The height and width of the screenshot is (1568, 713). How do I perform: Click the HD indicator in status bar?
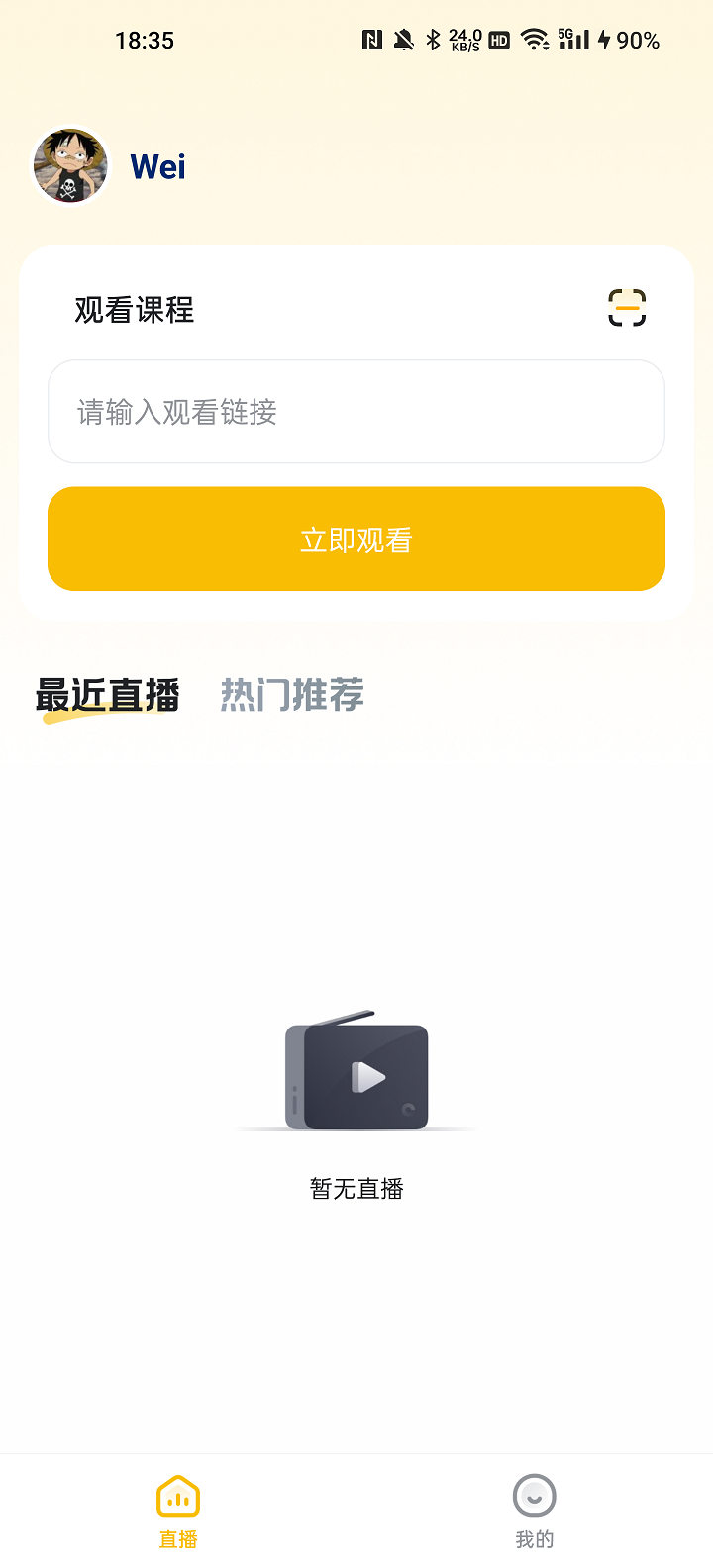500,42
